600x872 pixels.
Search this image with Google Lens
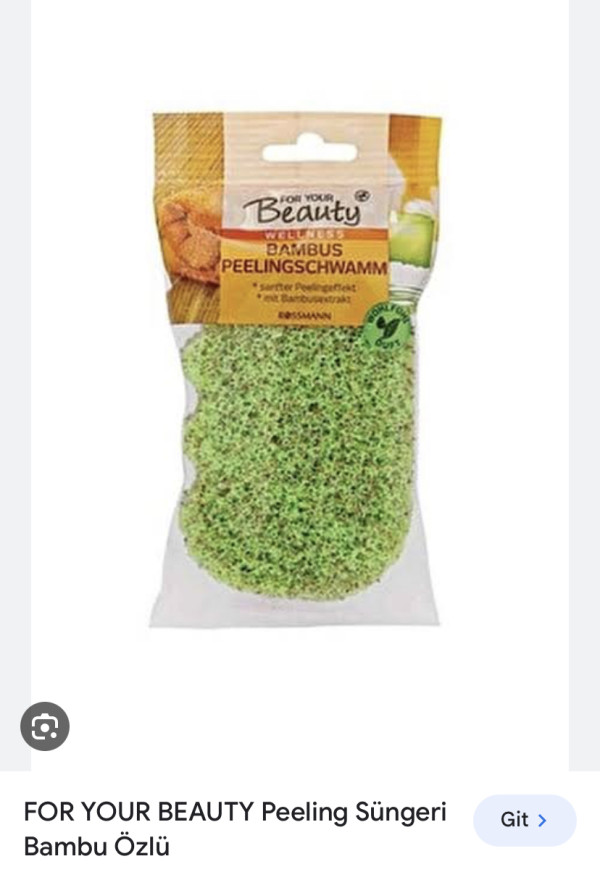pos(45,726)
